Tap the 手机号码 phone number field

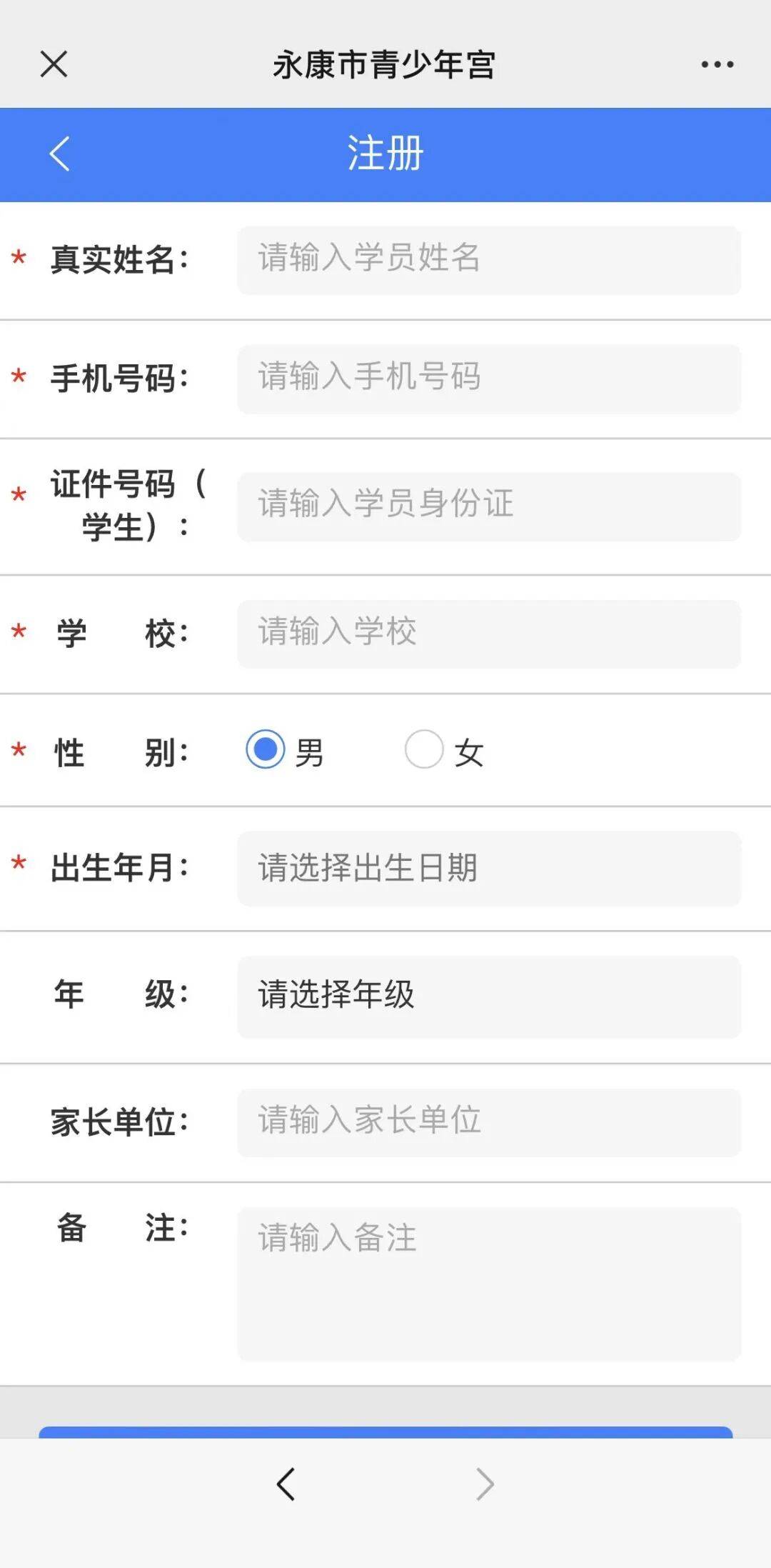489,379
